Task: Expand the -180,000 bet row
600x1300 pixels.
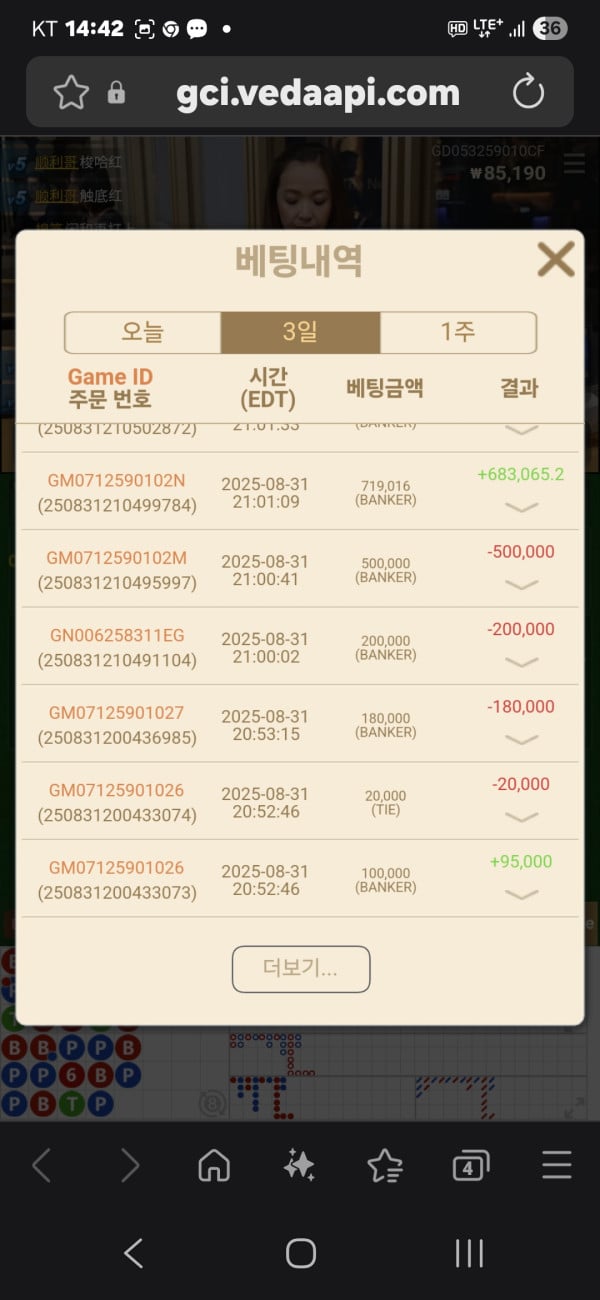Action: coord(521,740)
